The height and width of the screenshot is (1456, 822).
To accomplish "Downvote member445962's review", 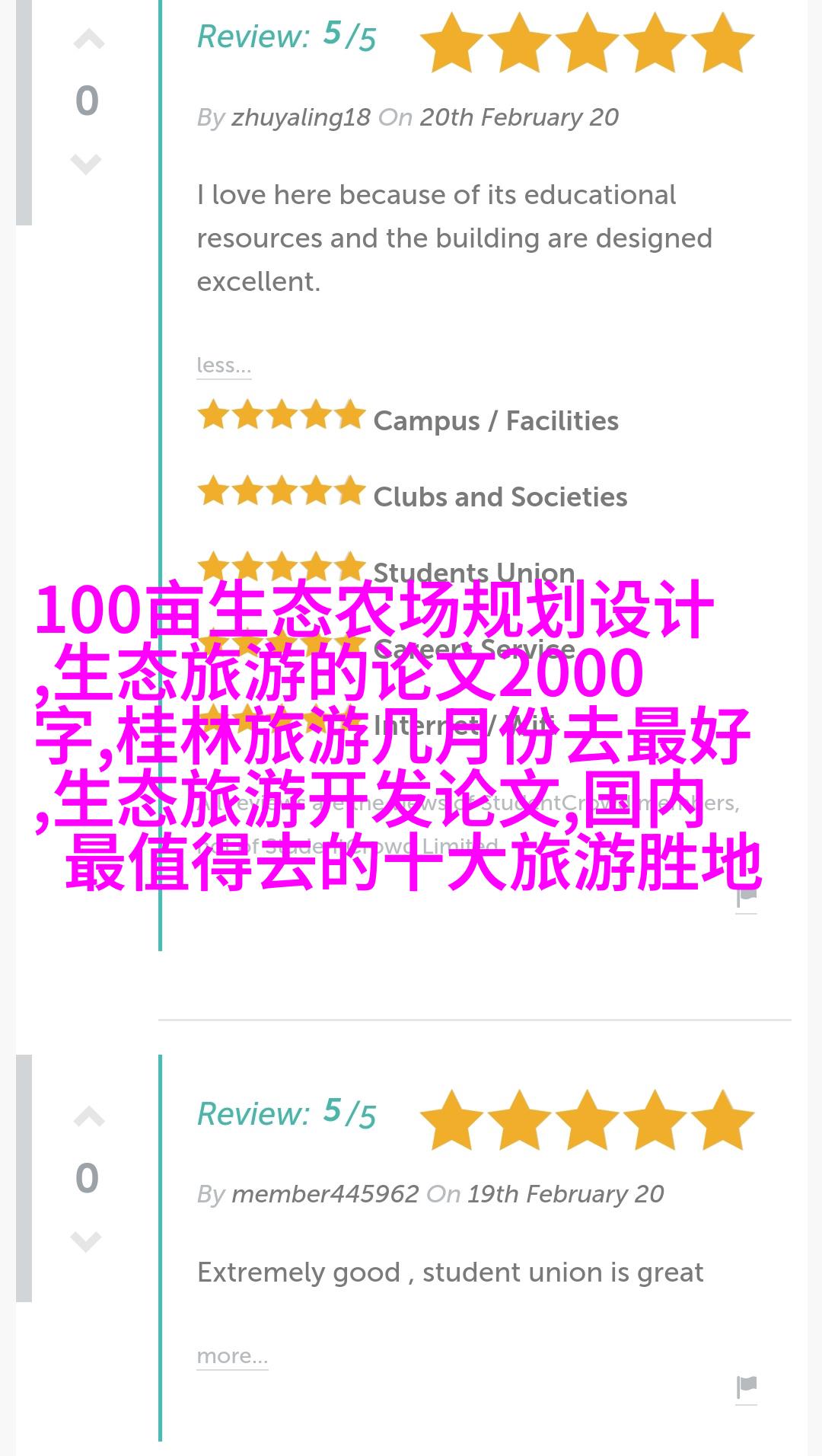I will [x=86, y=1240].
